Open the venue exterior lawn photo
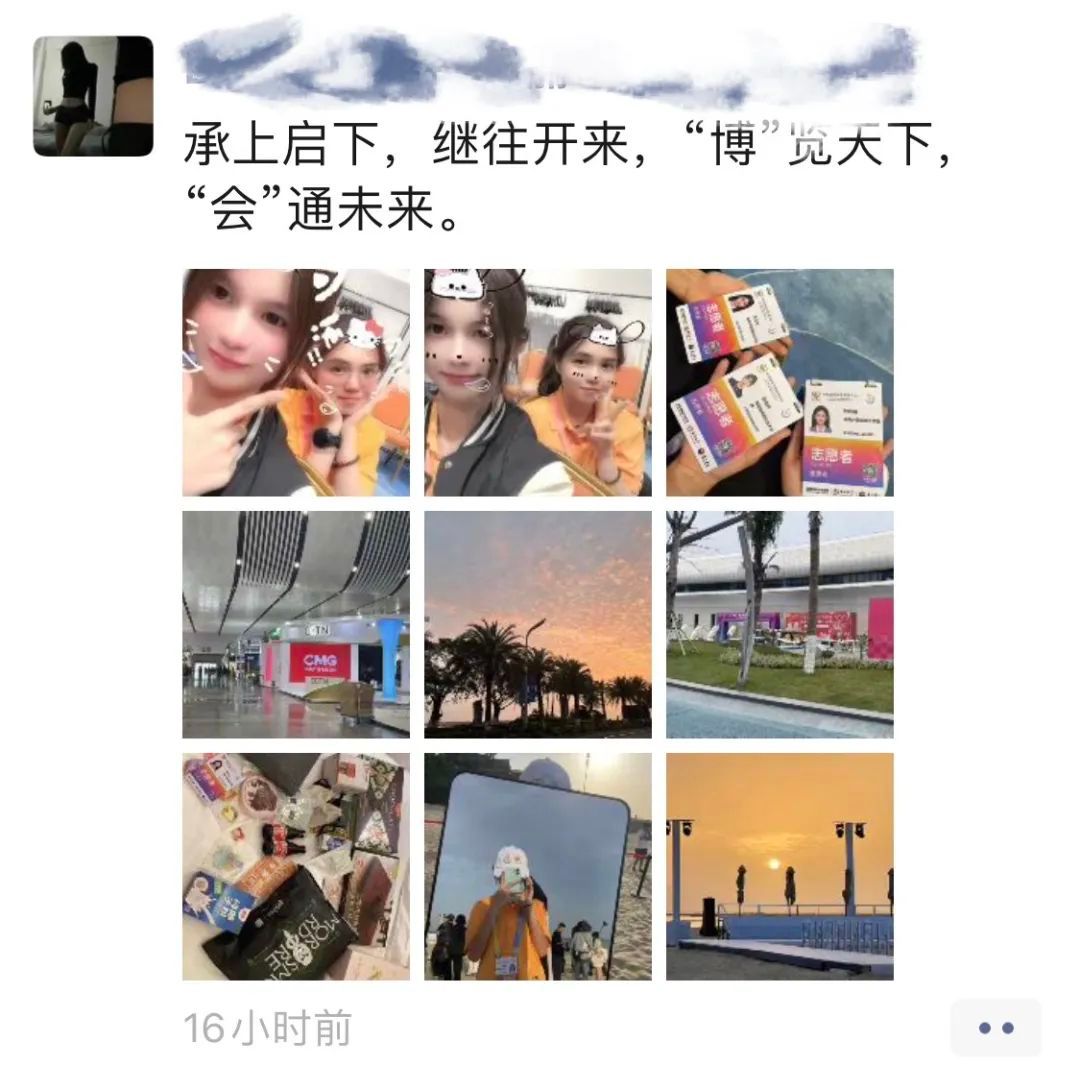The image size is (1080, 1066). [x=780, y=625]
